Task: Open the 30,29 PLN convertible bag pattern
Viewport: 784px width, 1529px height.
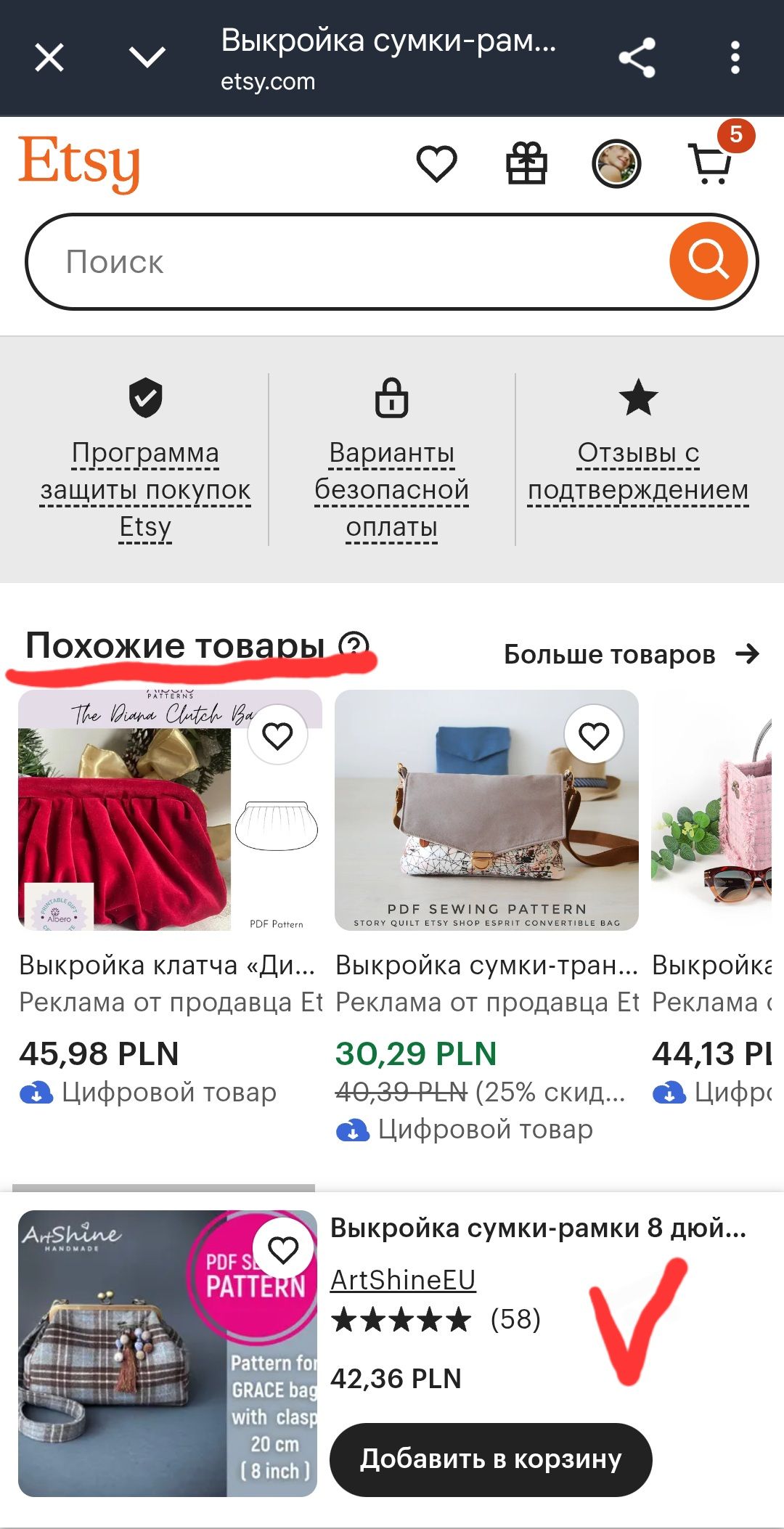Action: click(x=486, y=810)
